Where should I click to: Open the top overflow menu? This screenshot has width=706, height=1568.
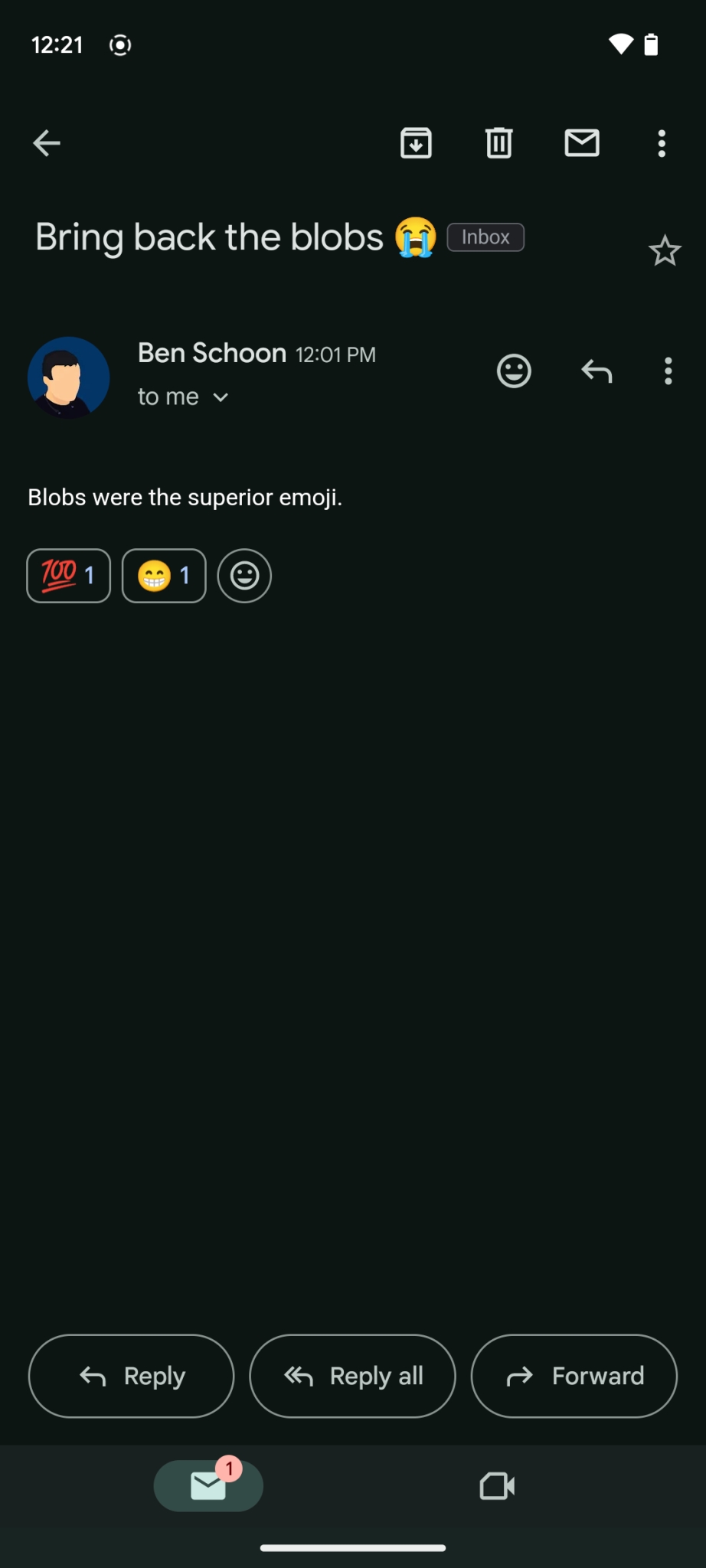(662, 143)
